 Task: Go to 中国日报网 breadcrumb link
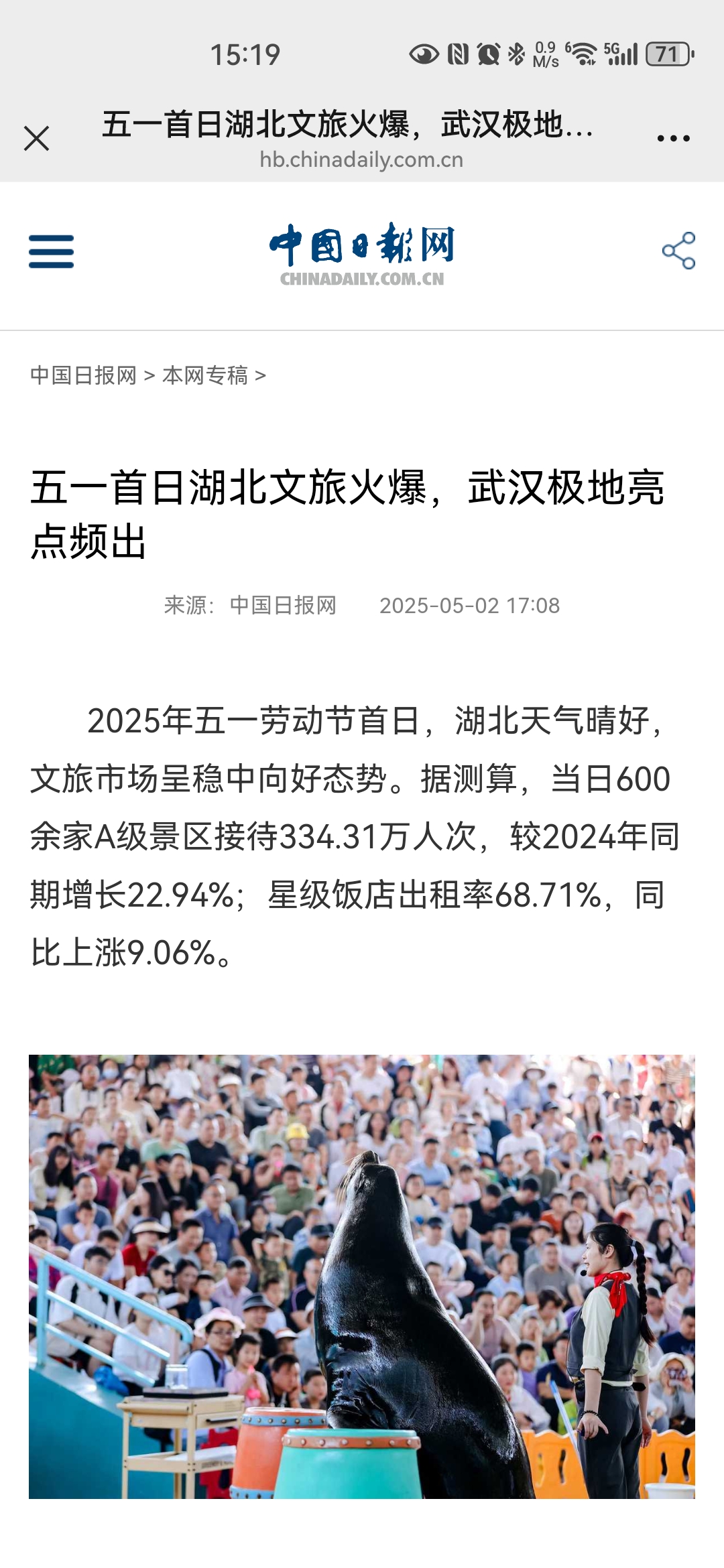click(83, 375)
